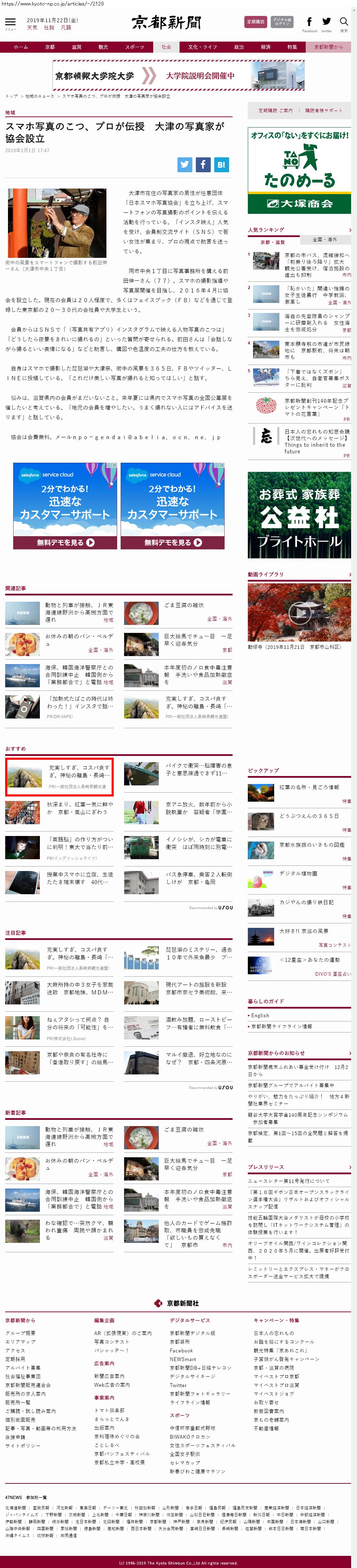Select the デジタル版ログイン button
The image size is (357, 1568).
(281, 22)
